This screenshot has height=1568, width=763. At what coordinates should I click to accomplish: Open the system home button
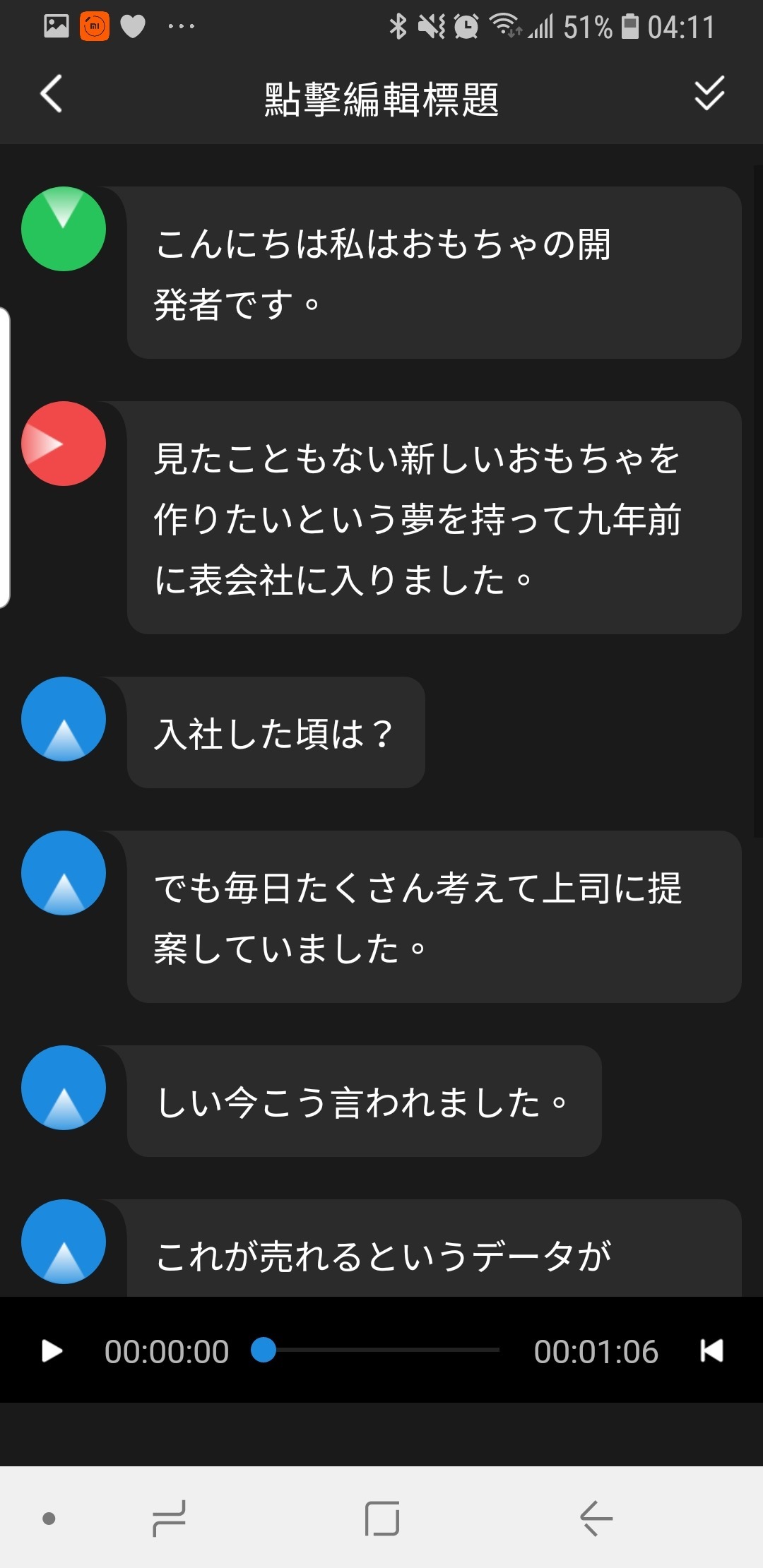(382, 1518)
